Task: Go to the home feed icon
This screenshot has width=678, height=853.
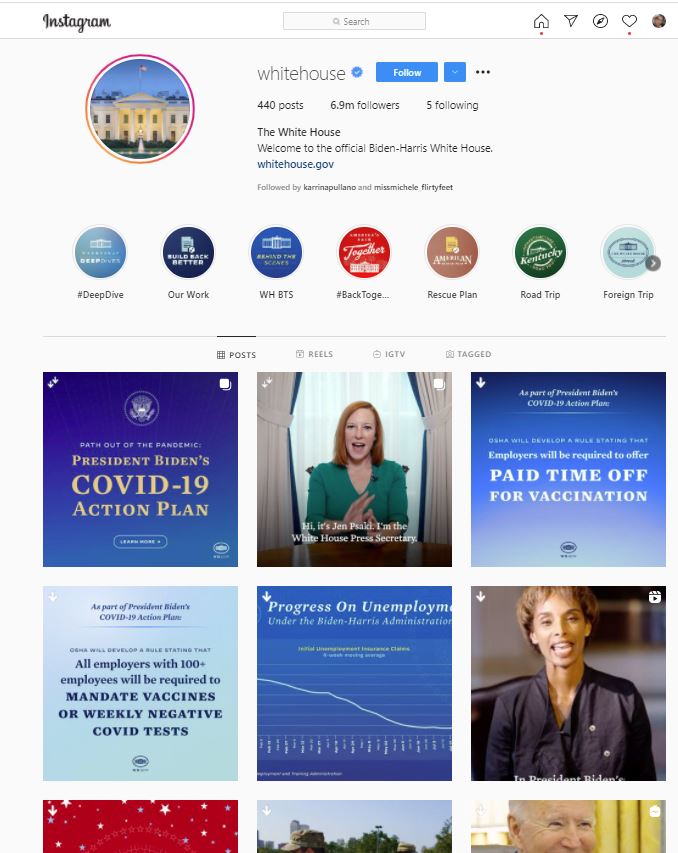Action: coord(541,21)
